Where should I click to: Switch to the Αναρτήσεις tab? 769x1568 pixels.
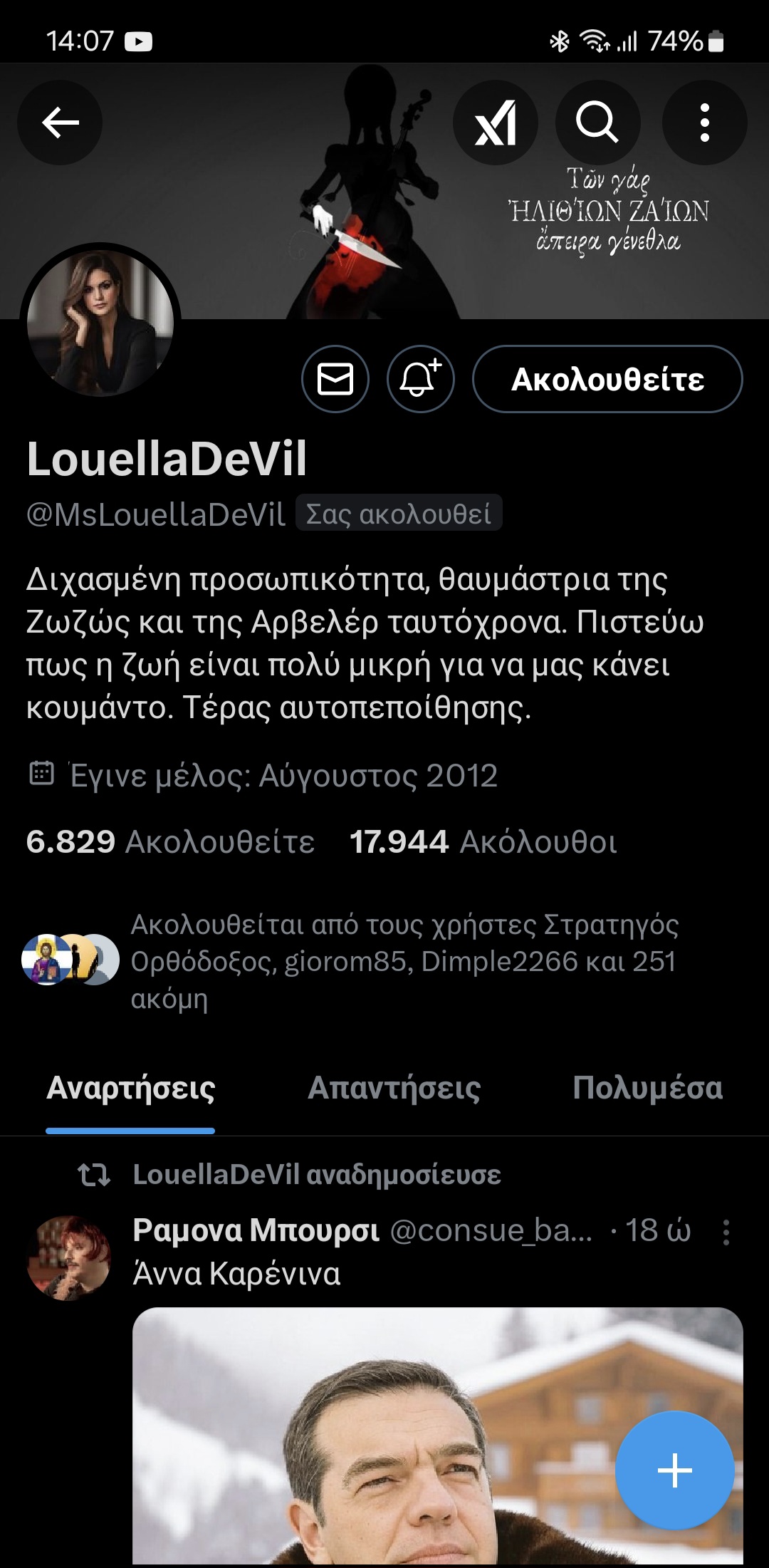pyautogui.click(x=131, y=1089)
